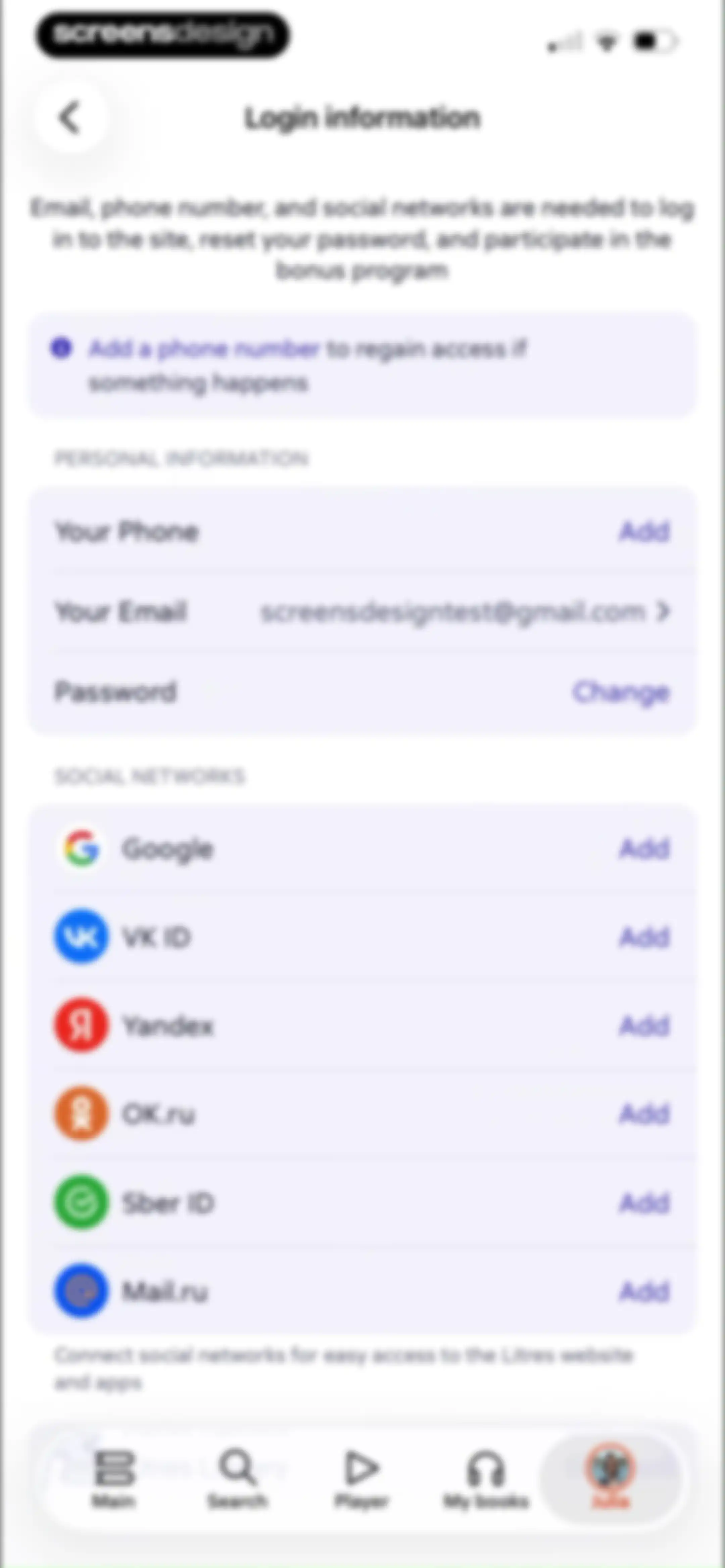This screenshot has width=725, height=1568.
Task: Add your phone number
Action: (644, 532)
